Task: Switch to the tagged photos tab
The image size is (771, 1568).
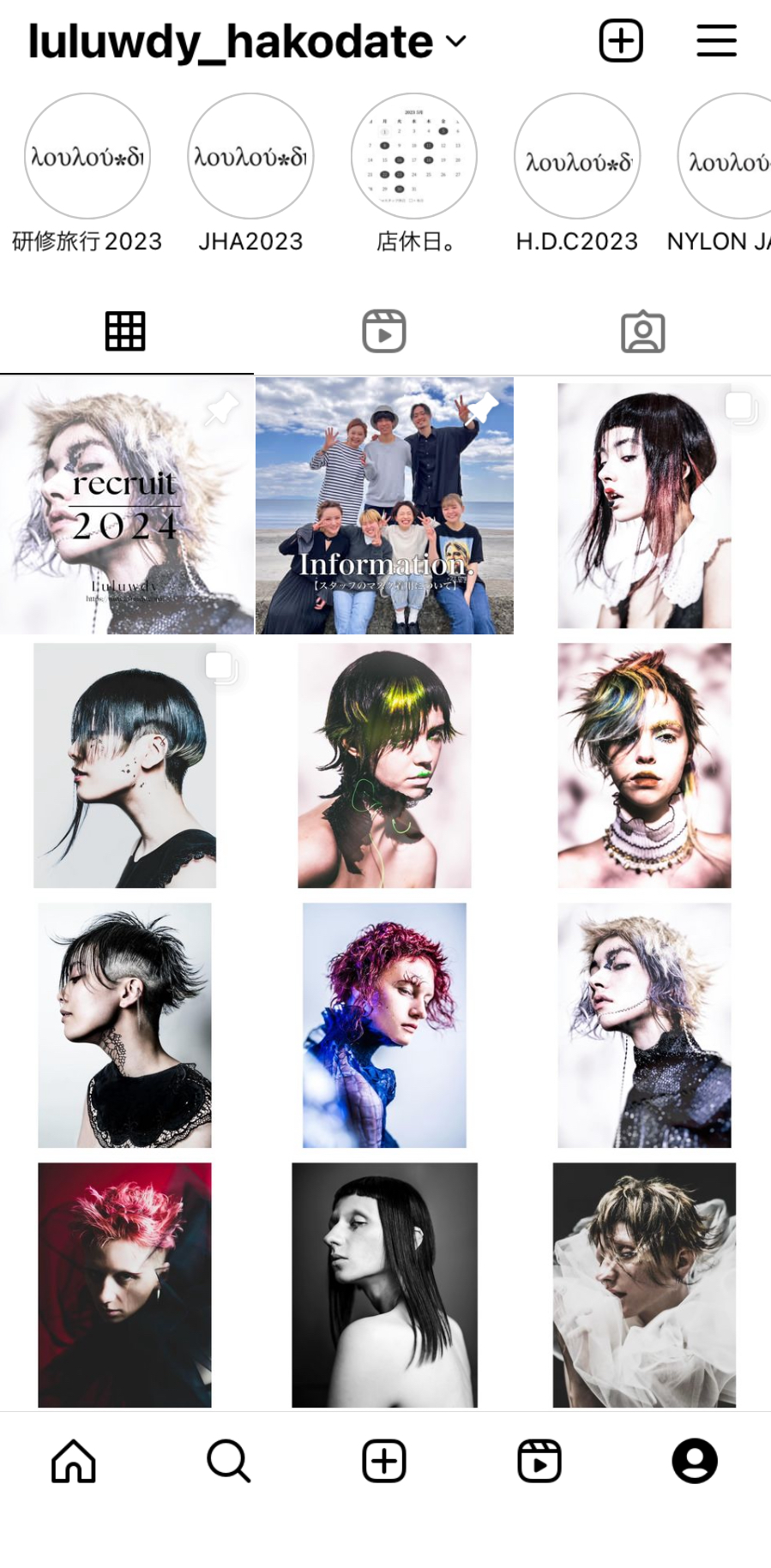Action: (x=642, y=332)
